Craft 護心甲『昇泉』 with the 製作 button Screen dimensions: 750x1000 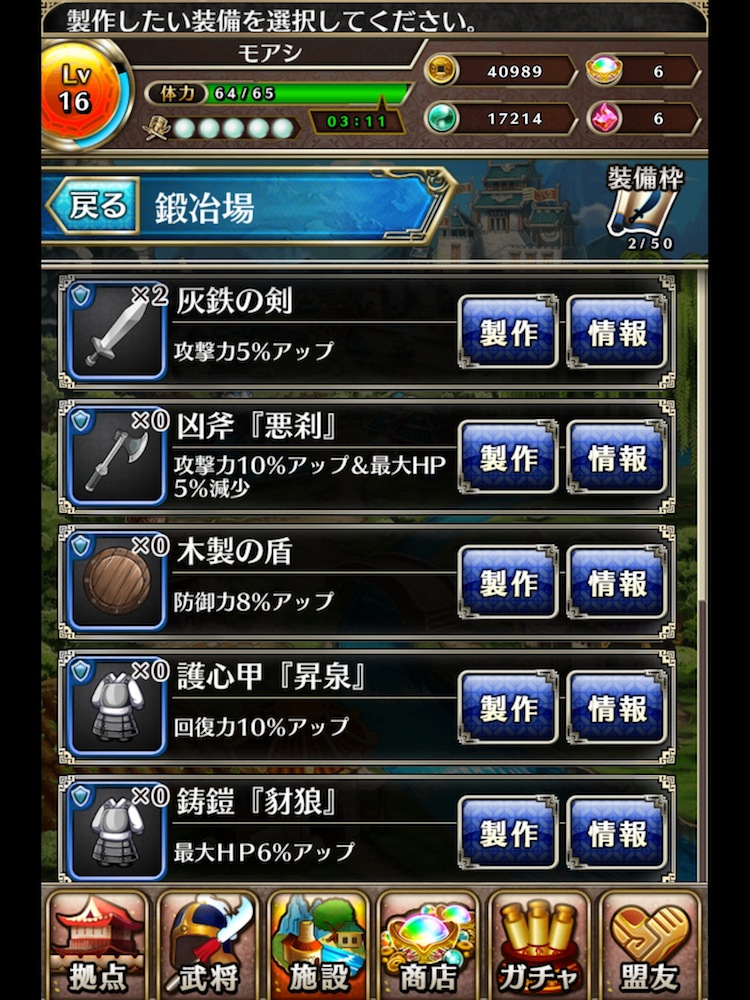508,708
